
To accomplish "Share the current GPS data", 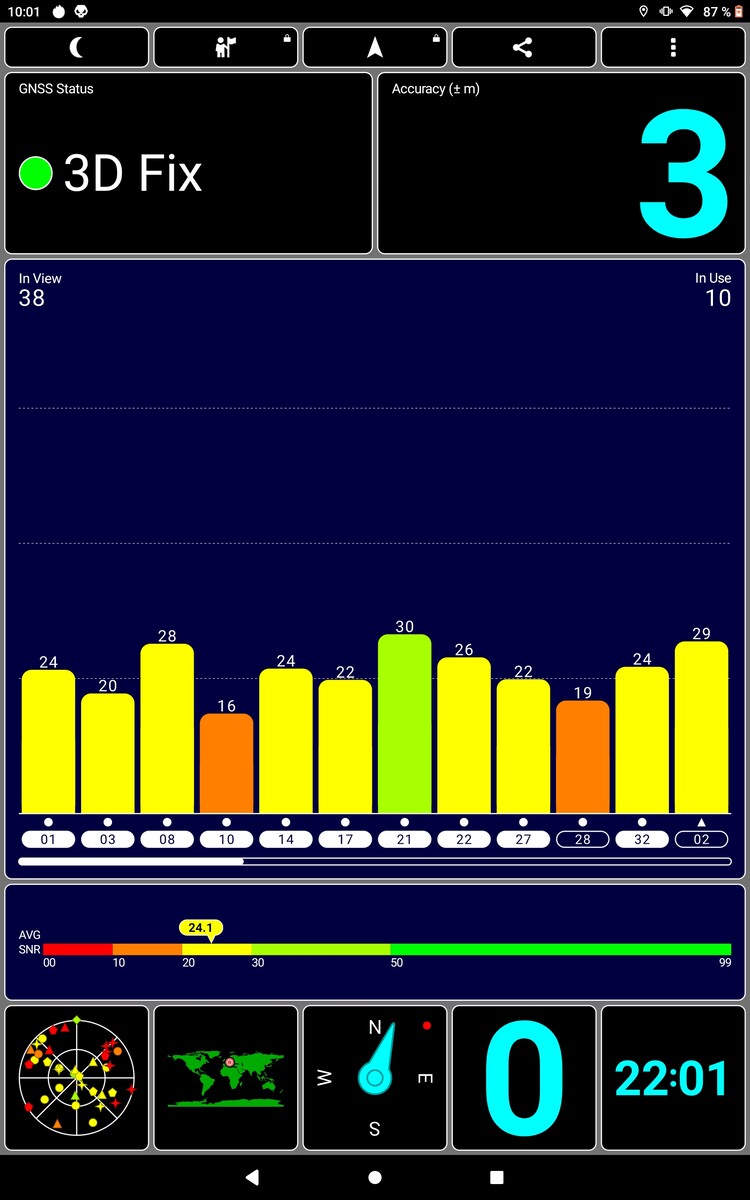I will pyautogui.click(x=523, y=47).
